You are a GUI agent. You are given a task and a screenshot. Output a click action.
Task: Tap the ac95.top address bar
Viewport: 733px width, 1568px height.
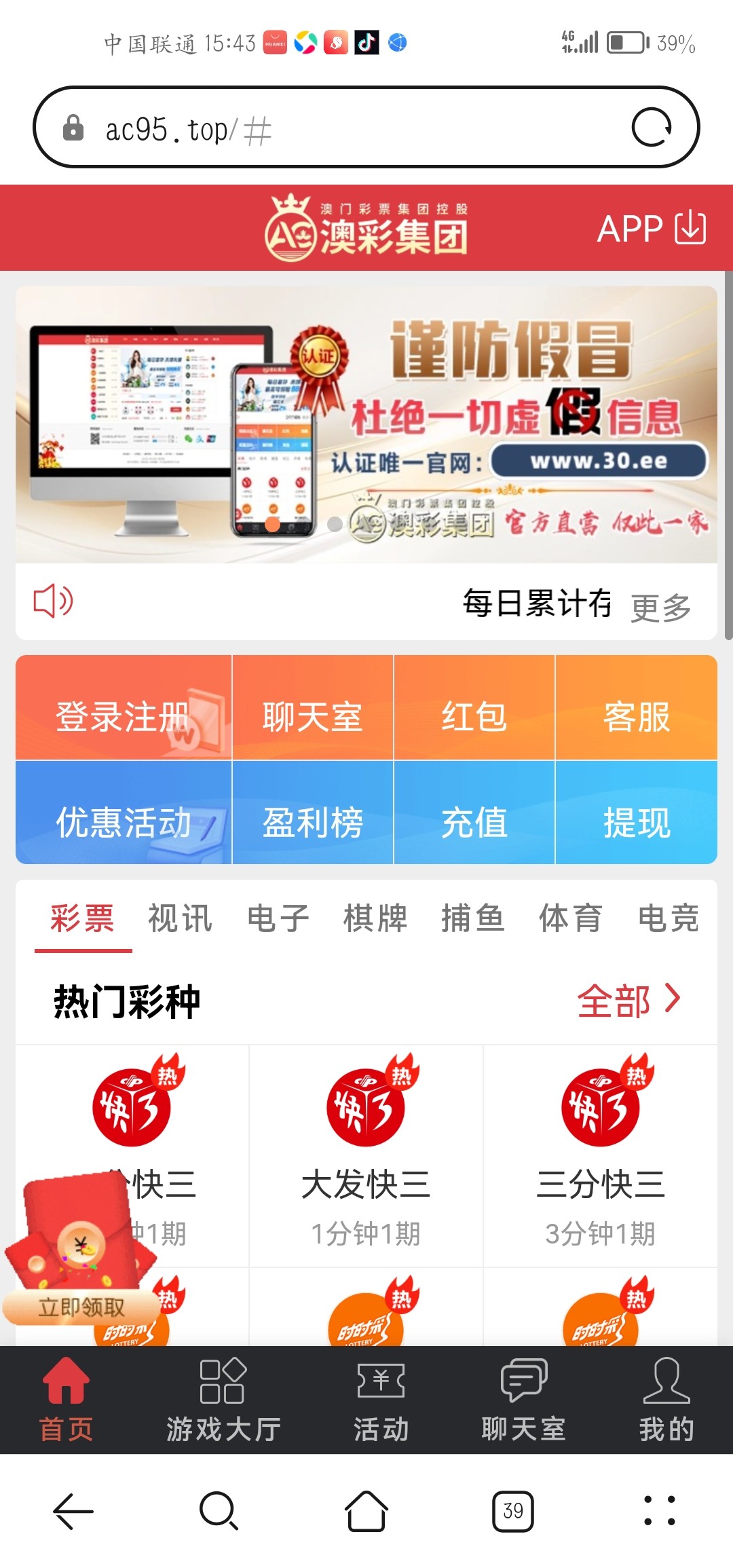(339, 128)
